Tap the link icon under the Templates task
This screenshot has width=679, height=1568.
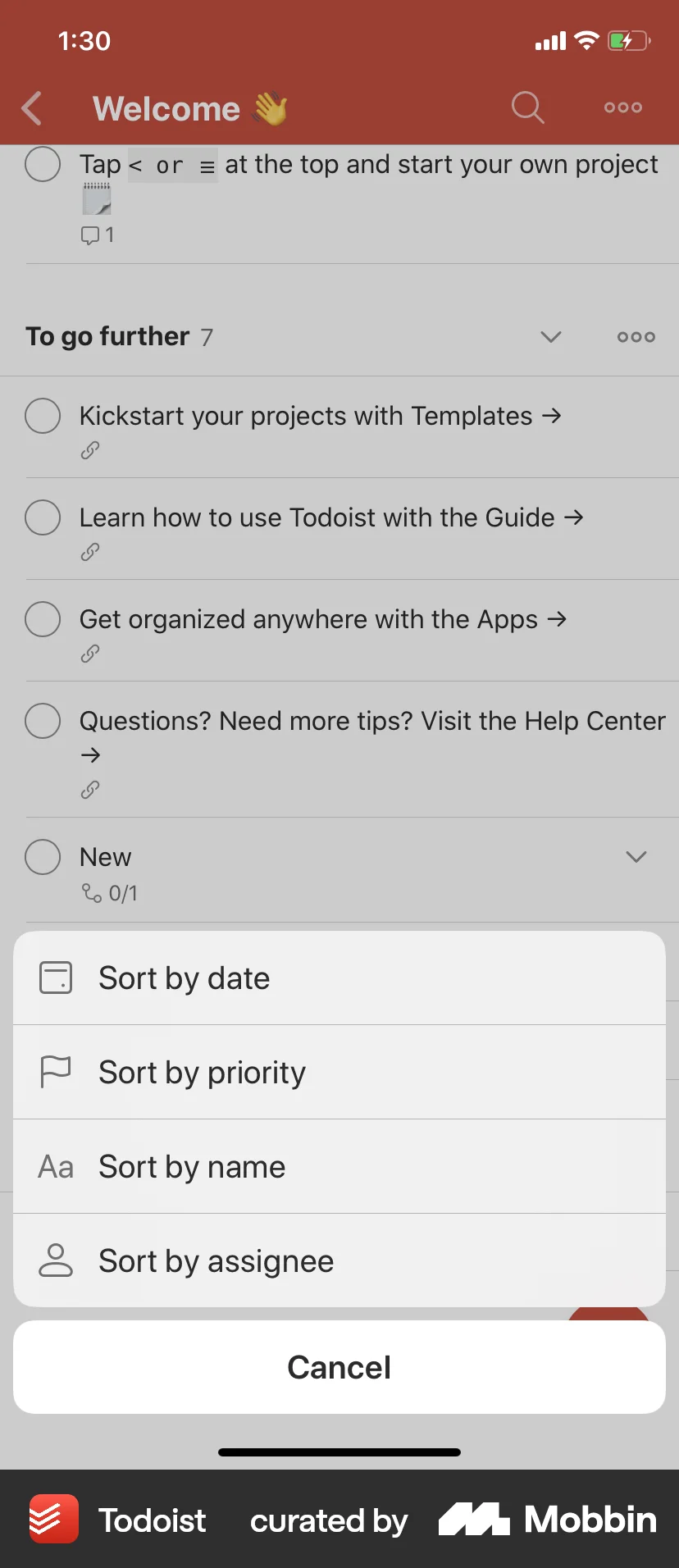tap(90, 449)
